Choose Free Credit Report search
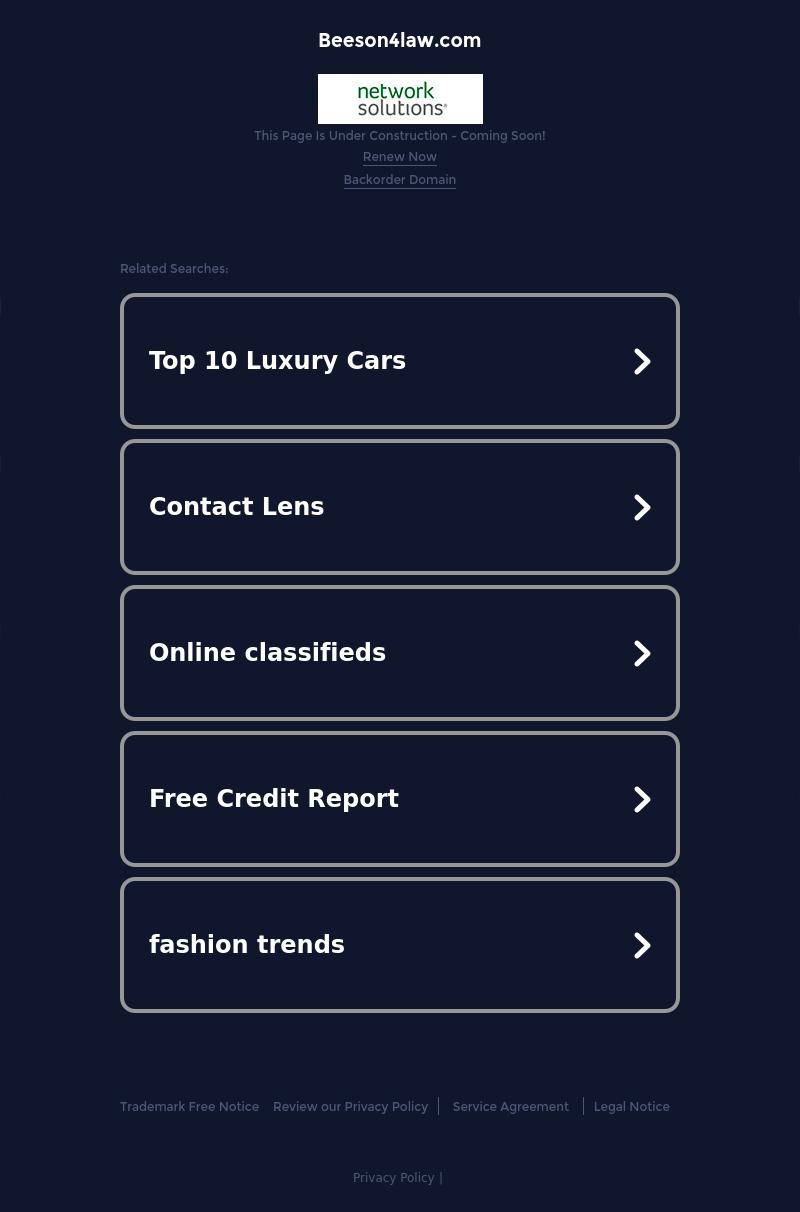Viewport: 800px width, 1212px height. pyautogui.click(x=400, y=799)
